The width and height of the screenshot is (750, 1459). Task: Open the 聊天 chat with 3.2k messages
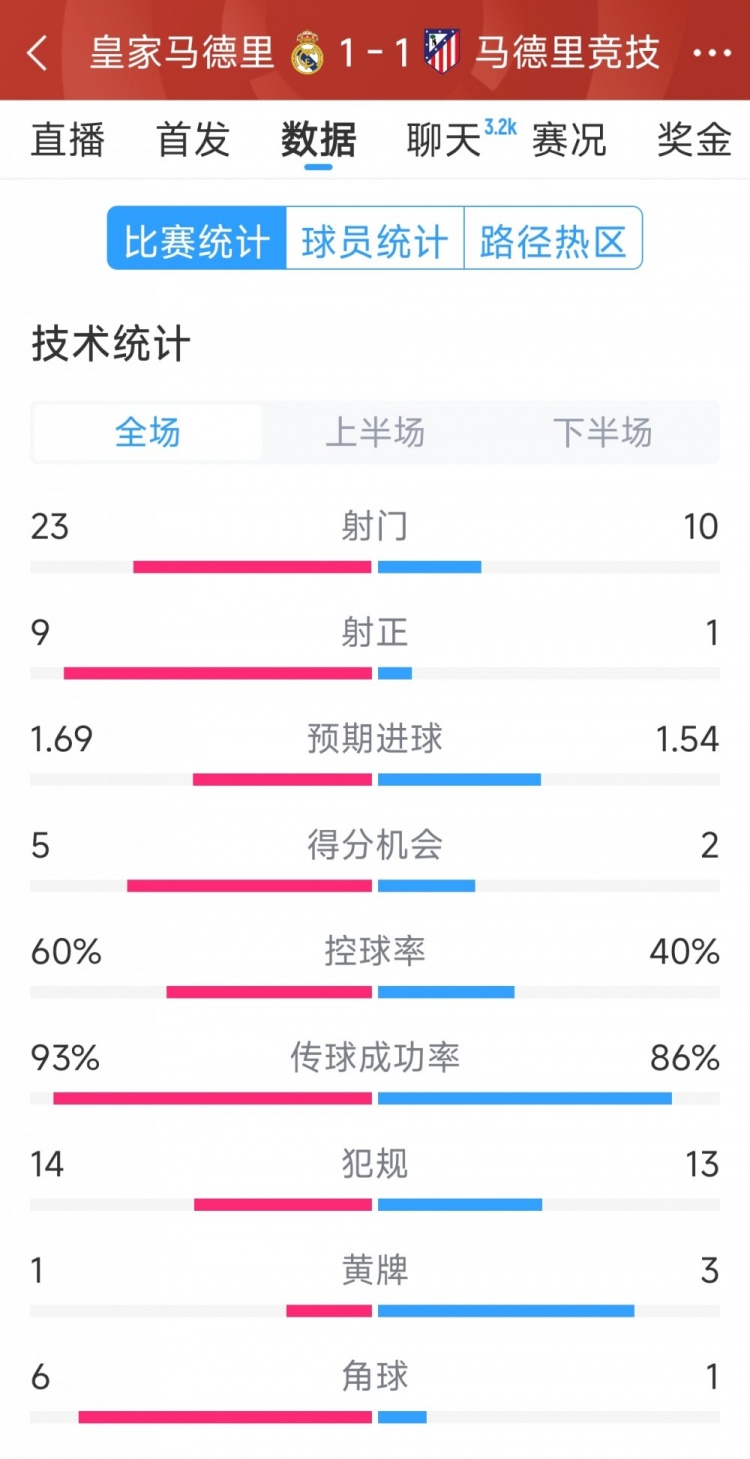pos(444,141)
